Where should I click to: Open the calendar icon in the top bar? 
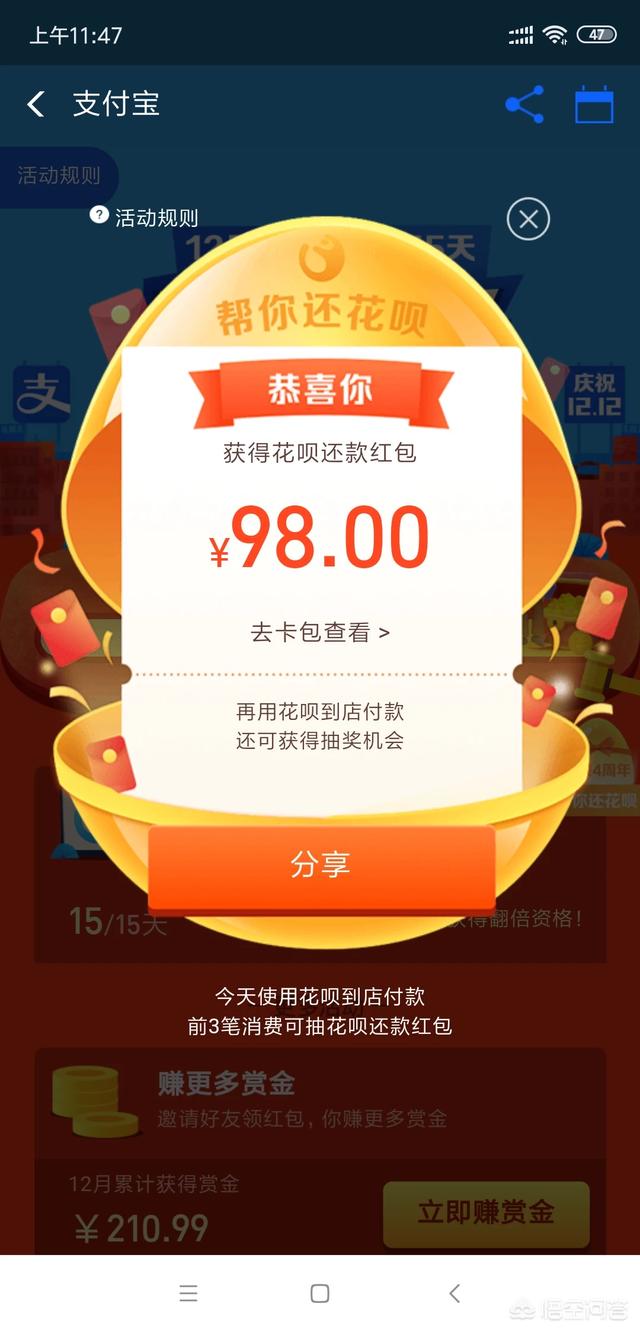[x=594, y=105]
